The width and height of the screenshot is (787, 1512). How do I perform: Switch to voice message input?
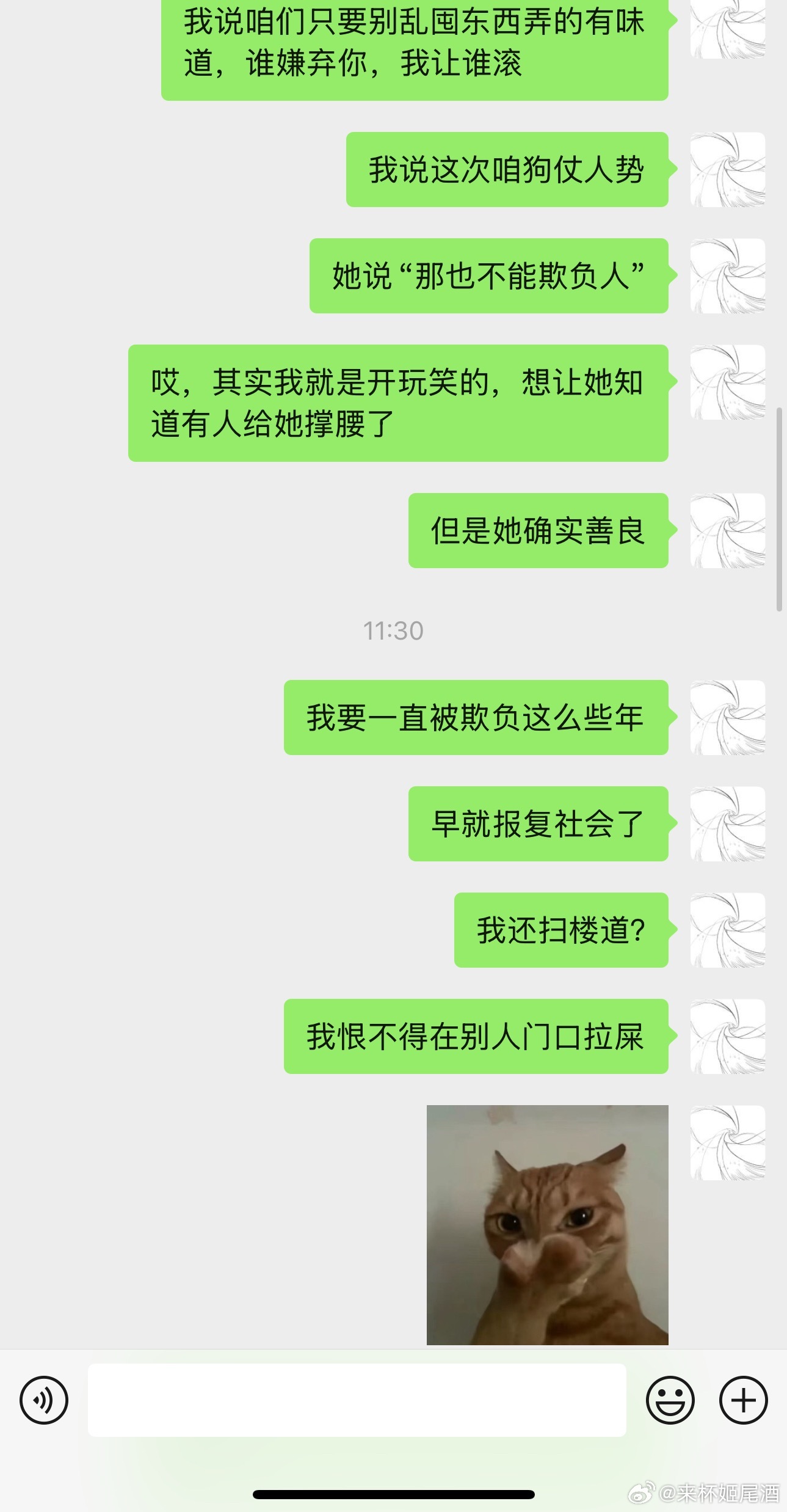pos(44,1400)
